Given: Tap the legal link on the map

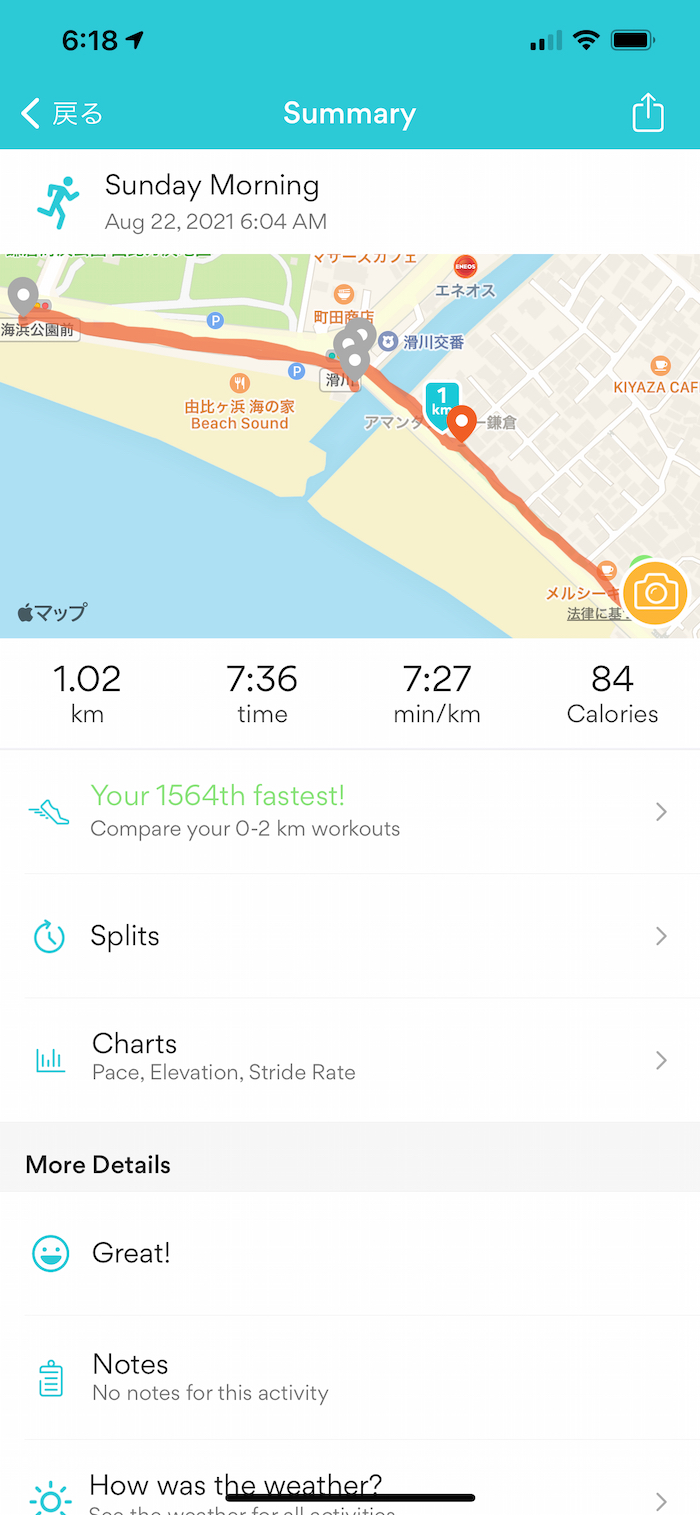Looking at the screenshot, I should point(594,614).
